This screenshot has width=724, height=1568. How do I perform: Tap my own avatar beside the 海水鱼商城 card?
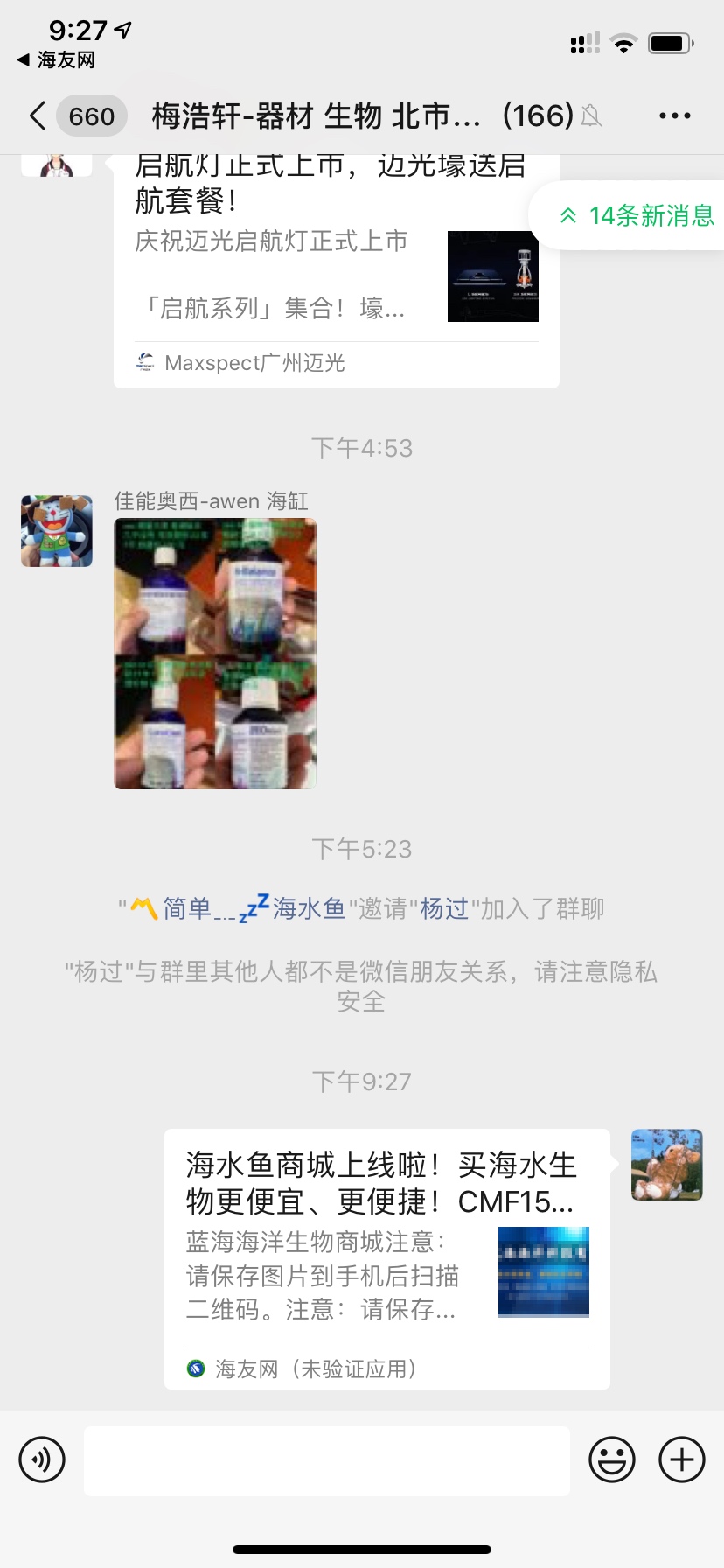pos(666,1165)
